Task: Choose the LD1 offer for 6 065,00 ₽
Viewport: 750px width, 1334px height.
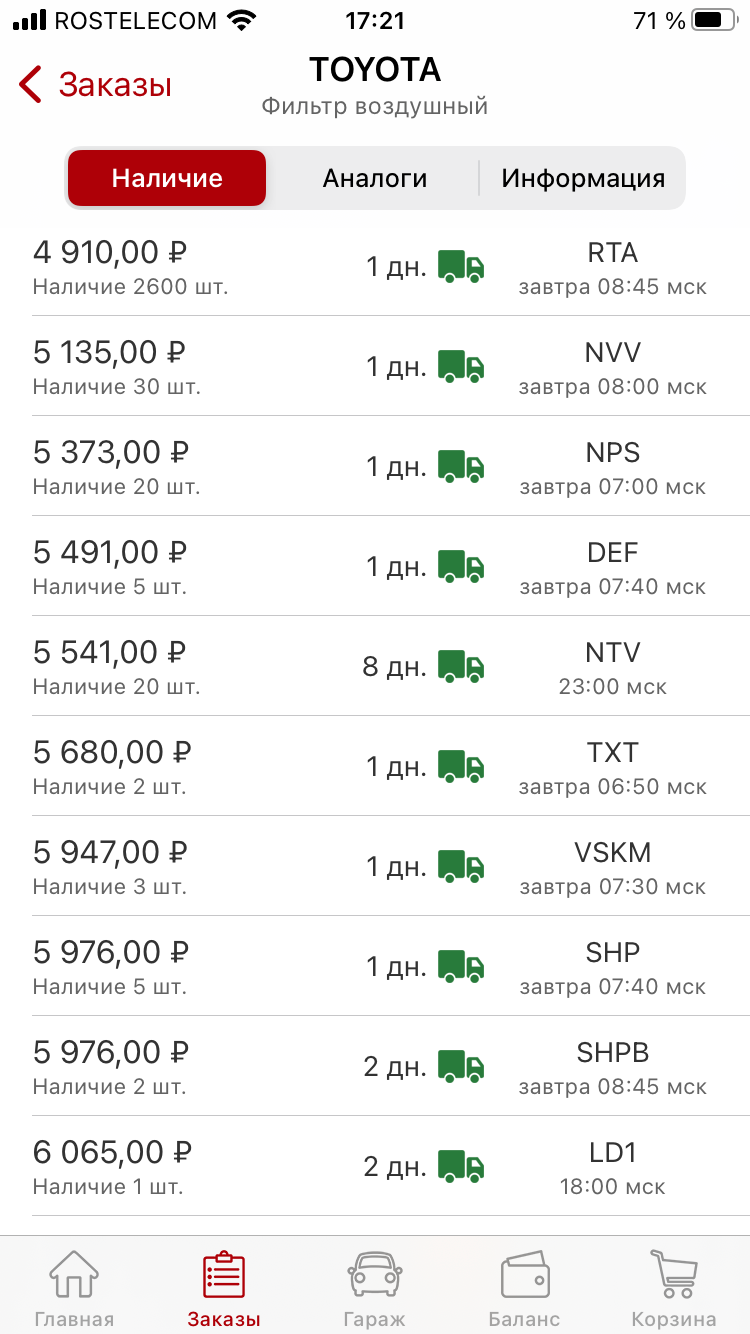Action: (375, 1166)
